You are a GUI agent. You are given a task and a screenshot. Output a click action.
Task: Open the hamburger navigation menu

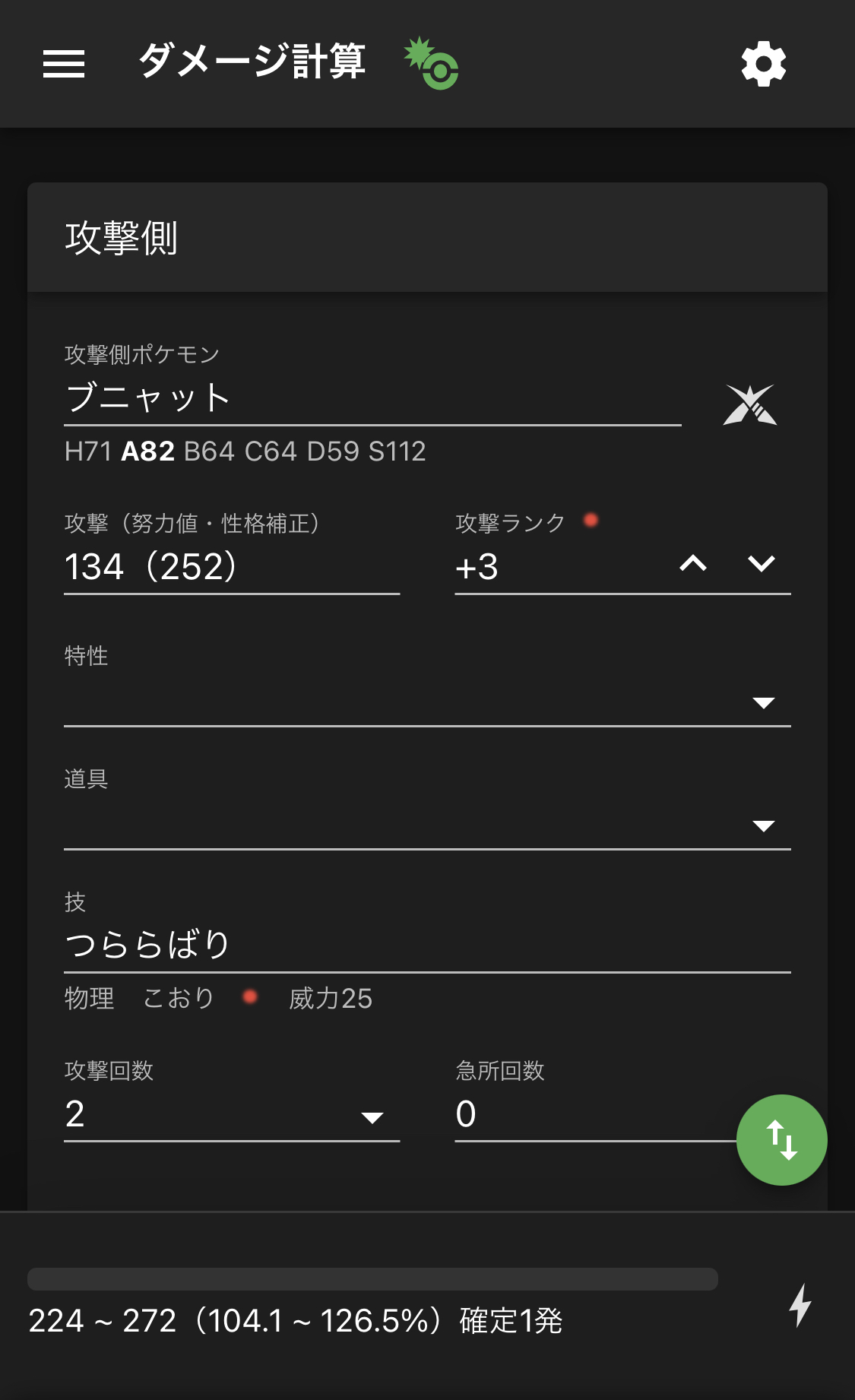(64, 64)
